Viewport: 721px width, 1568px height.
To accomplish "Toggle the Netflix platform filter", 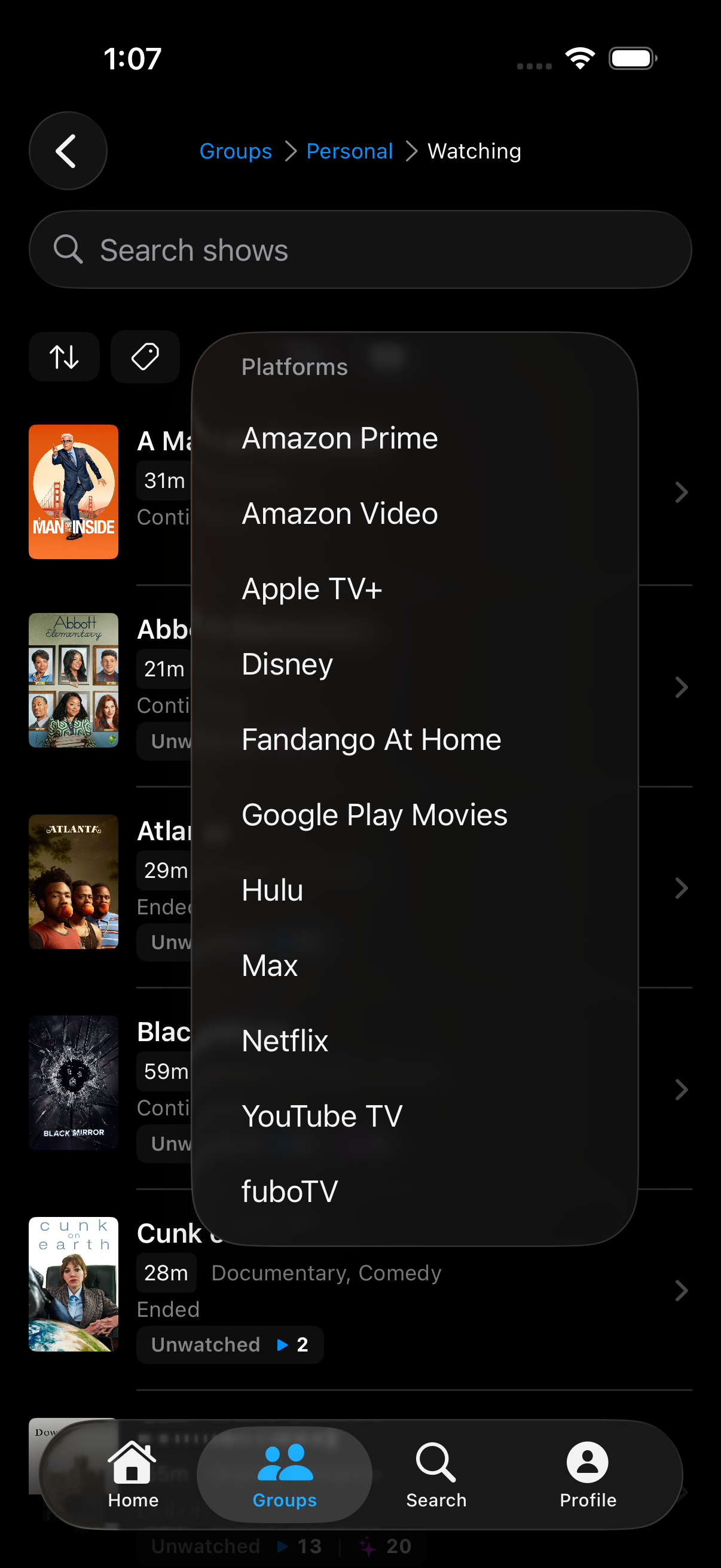I will [284, 1041].
